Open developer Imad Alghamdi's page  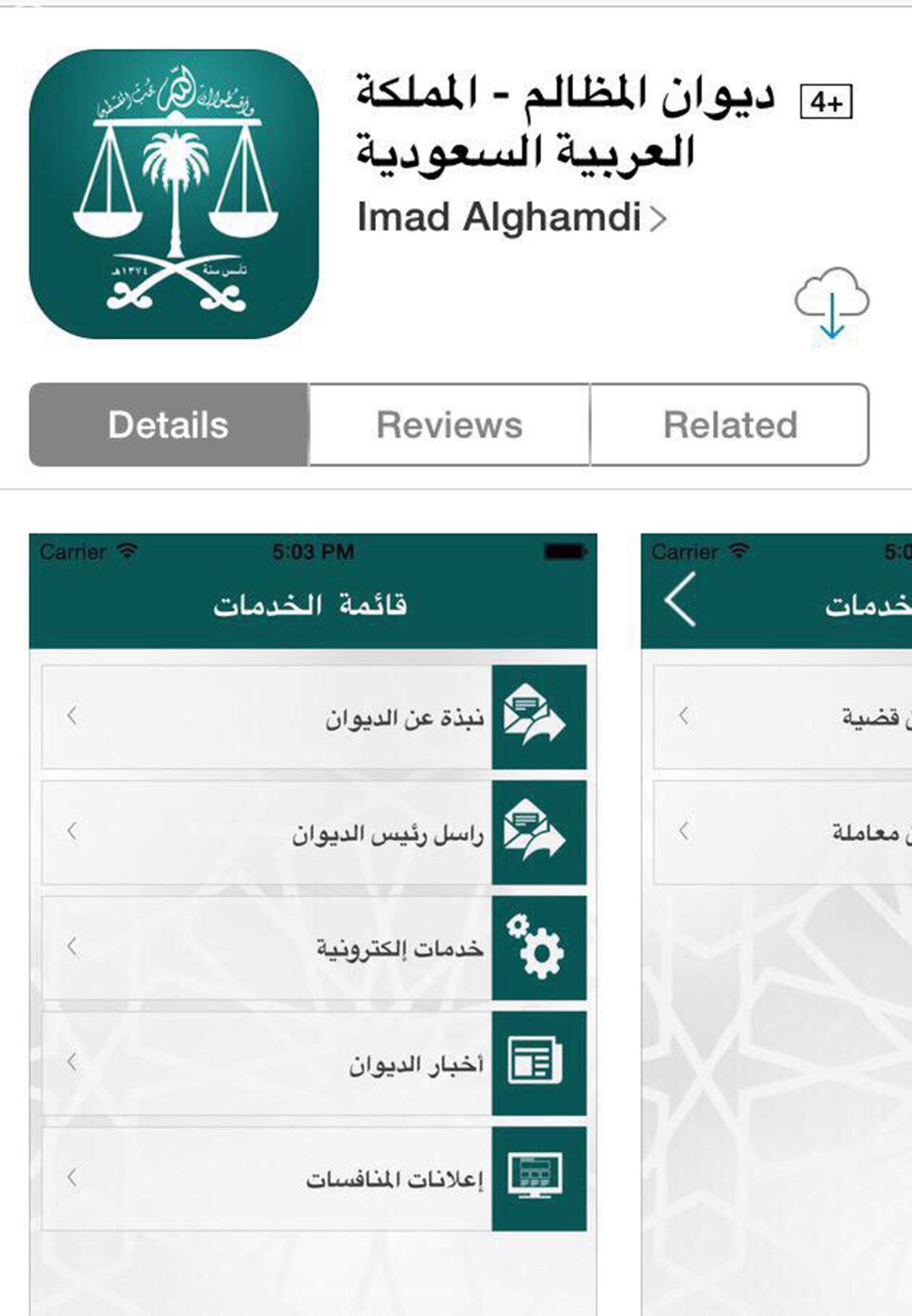click(511, 218)
